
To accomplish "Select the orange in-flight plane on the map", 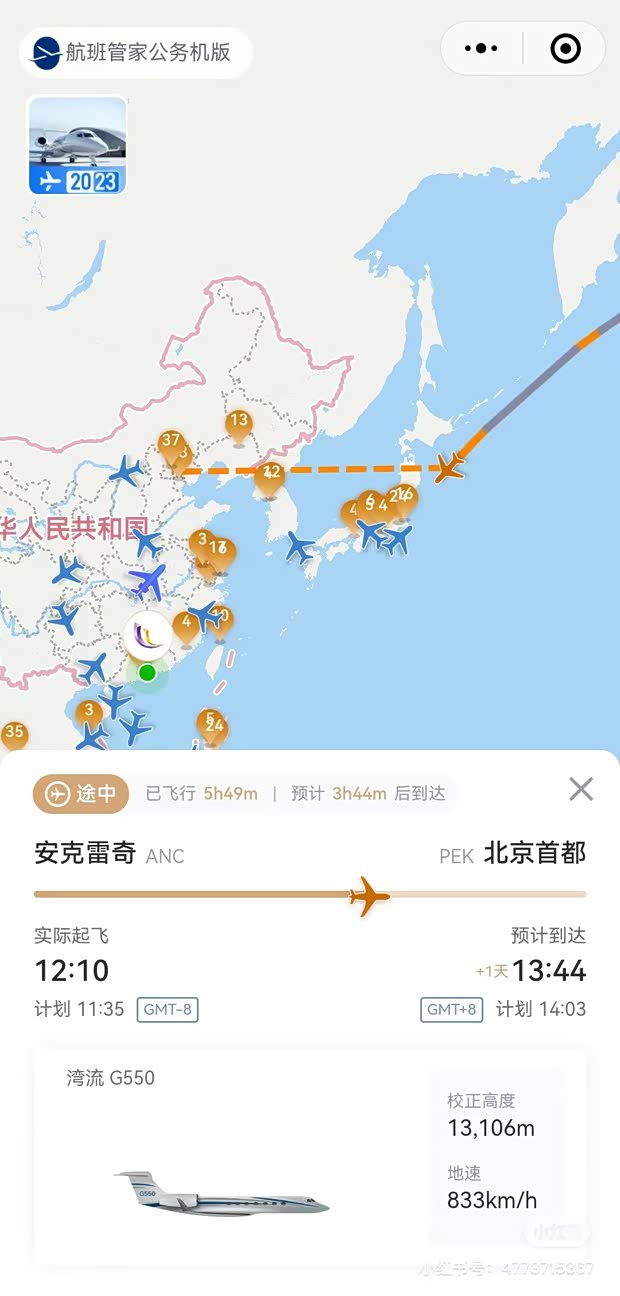I will (451, 466).
